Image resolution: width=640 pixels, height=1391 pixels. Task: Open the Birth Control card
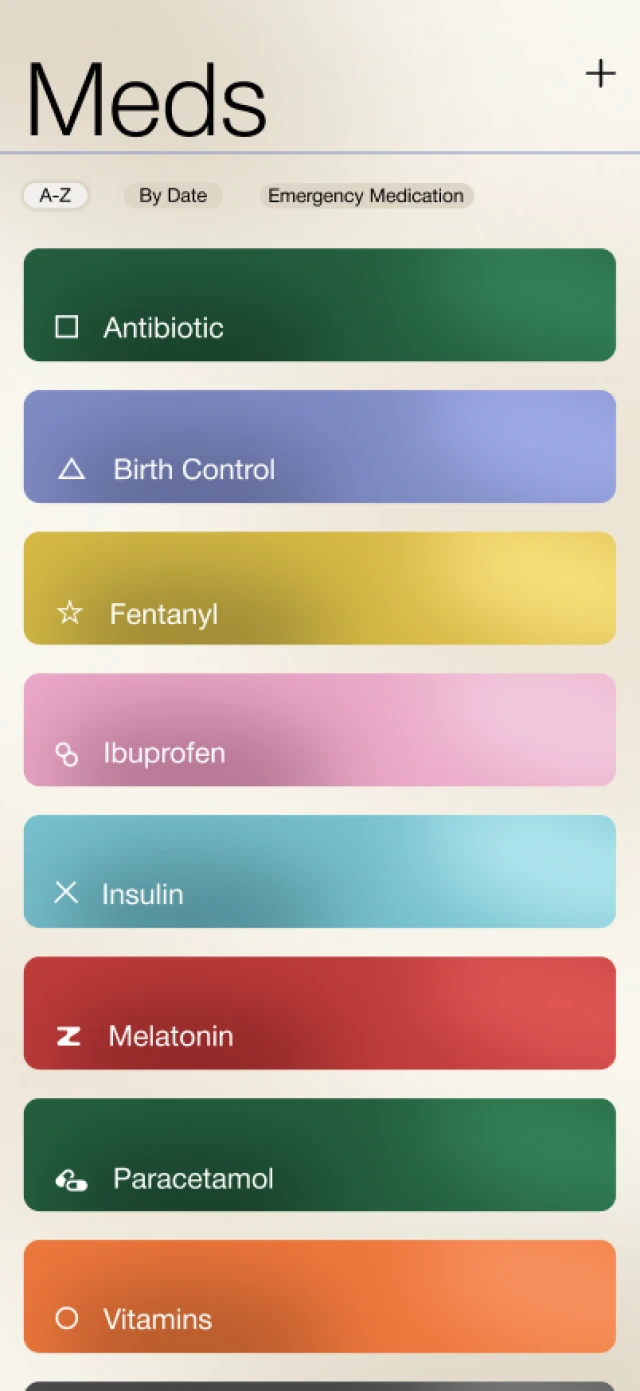tap(320, 446)
